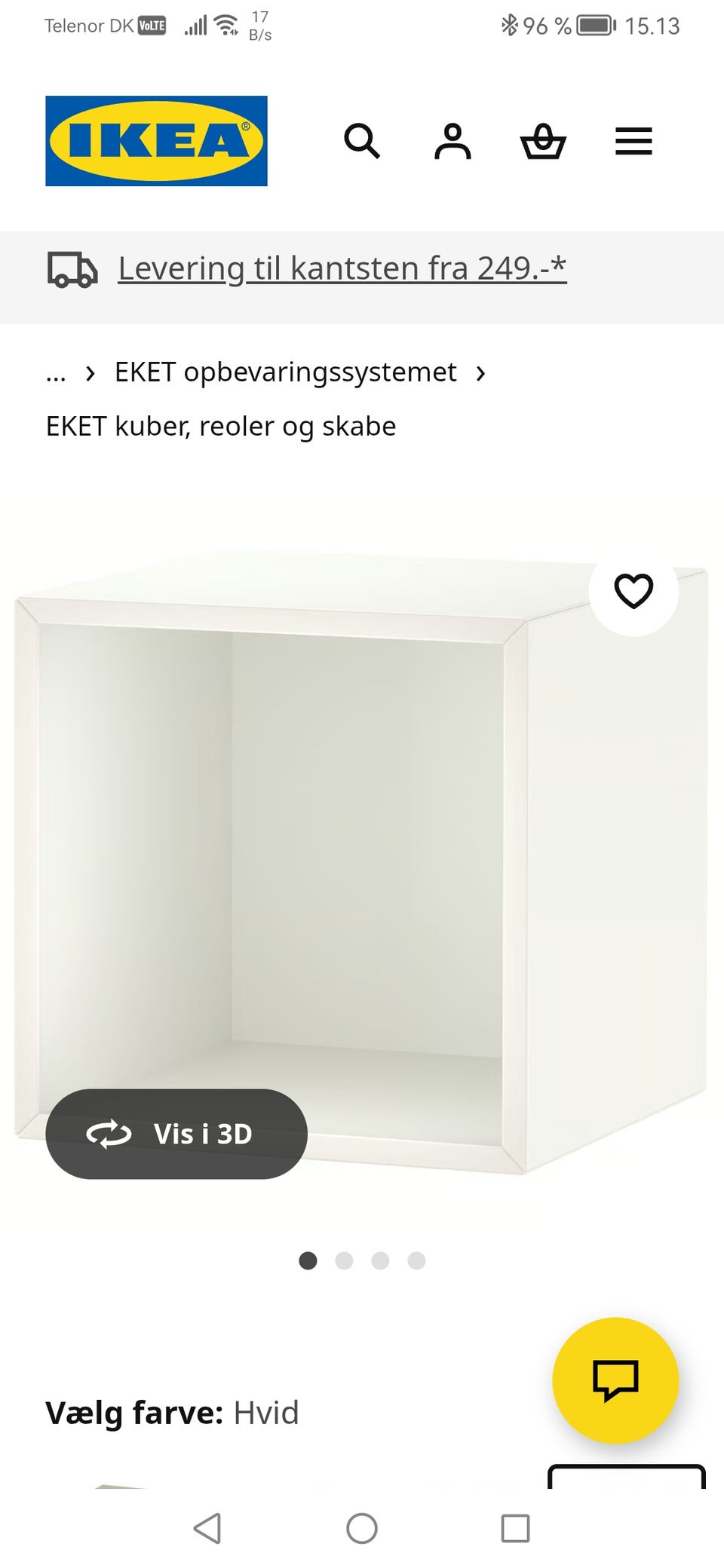
Task: Expand the collapsed breadcrumb ellipsis
Action: [x=57, y=372]
